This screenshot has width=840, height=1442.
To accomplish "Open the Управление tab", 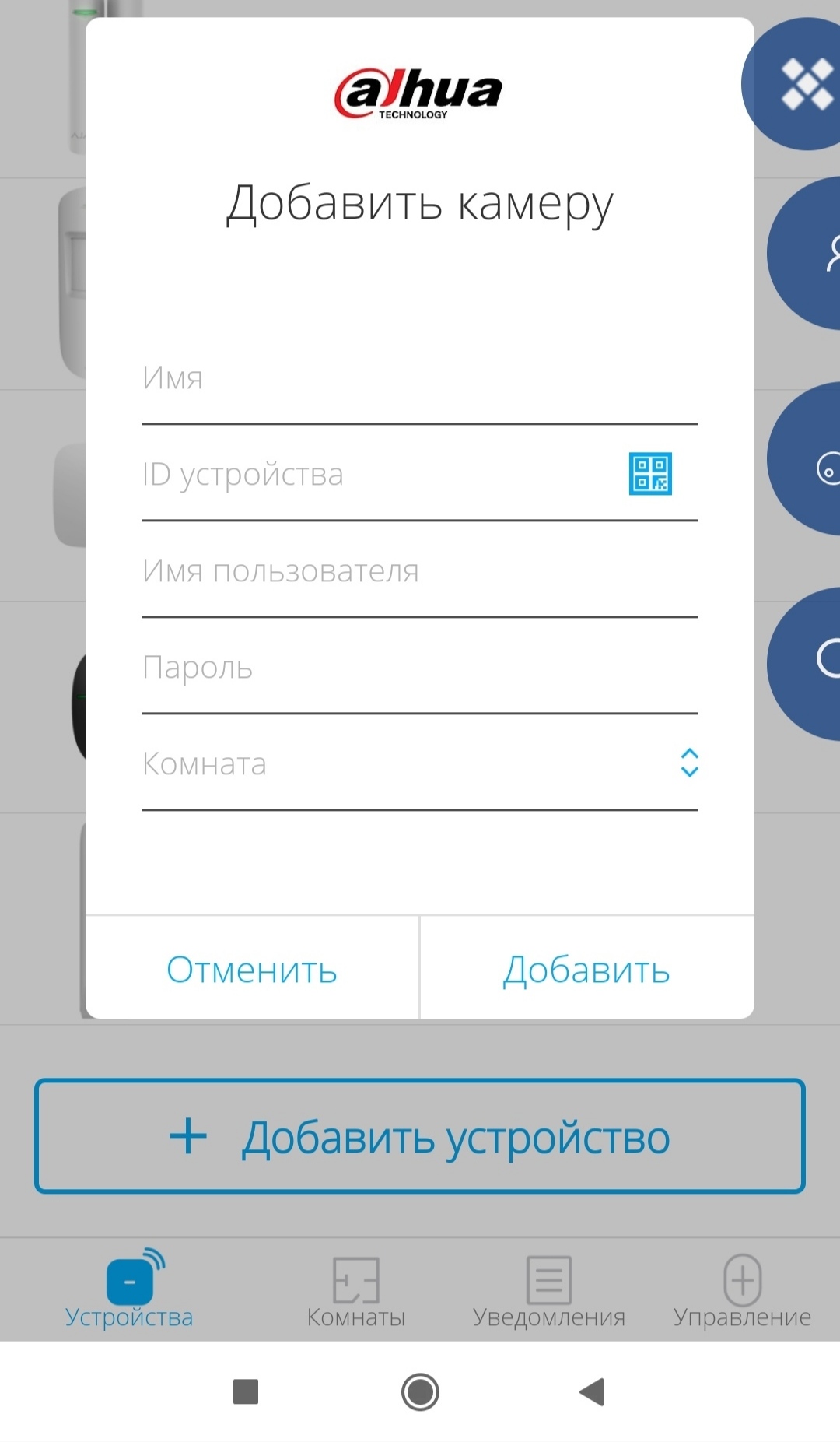I will [742, 1290].
